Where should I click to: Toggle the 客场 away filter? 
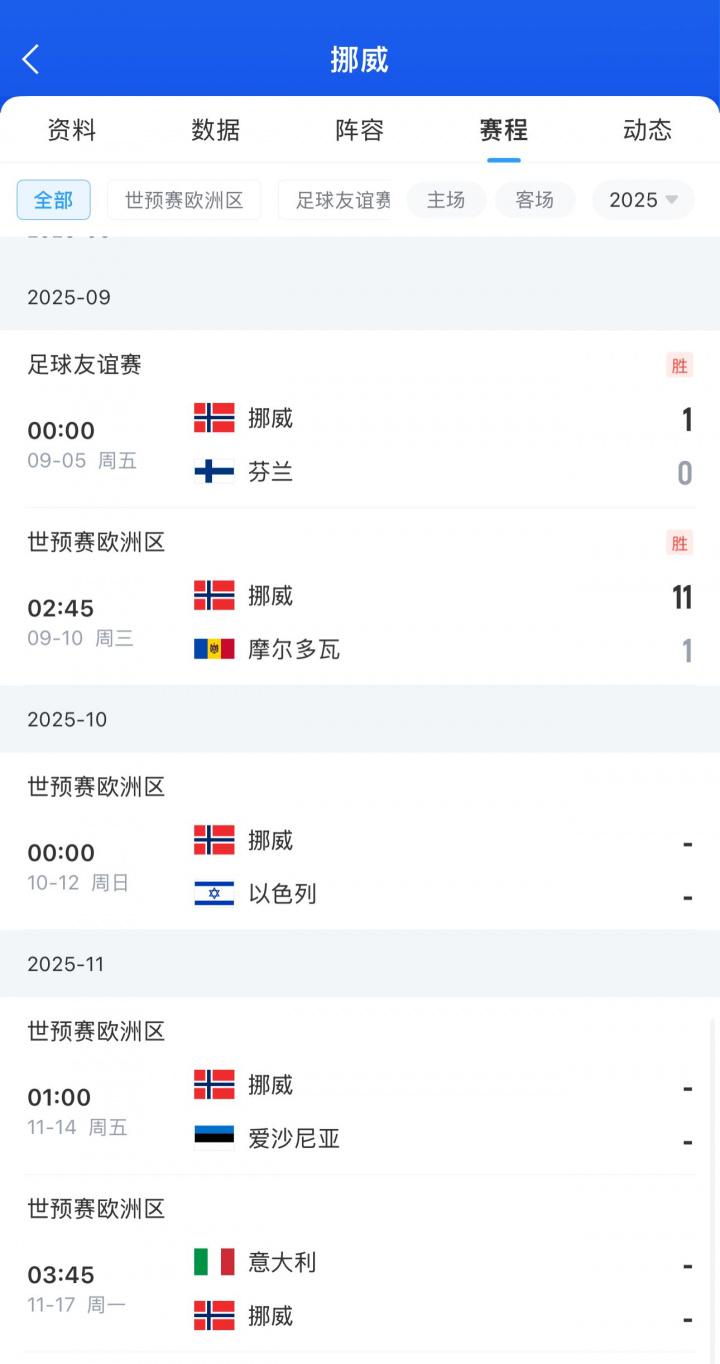click(535, 200)
